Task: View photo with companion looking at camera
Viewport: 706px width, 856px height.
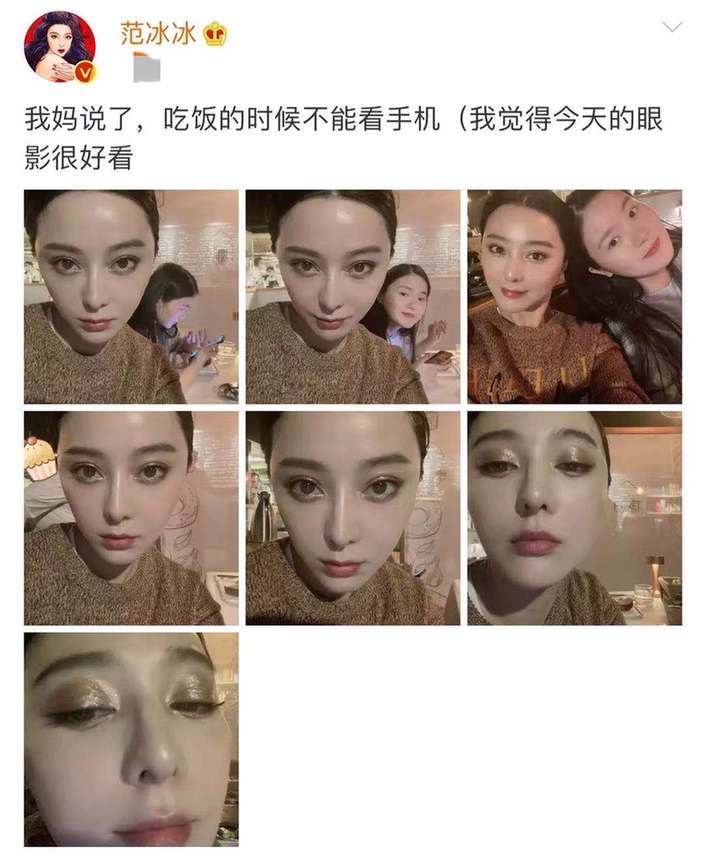Action: tap(353, 297)
